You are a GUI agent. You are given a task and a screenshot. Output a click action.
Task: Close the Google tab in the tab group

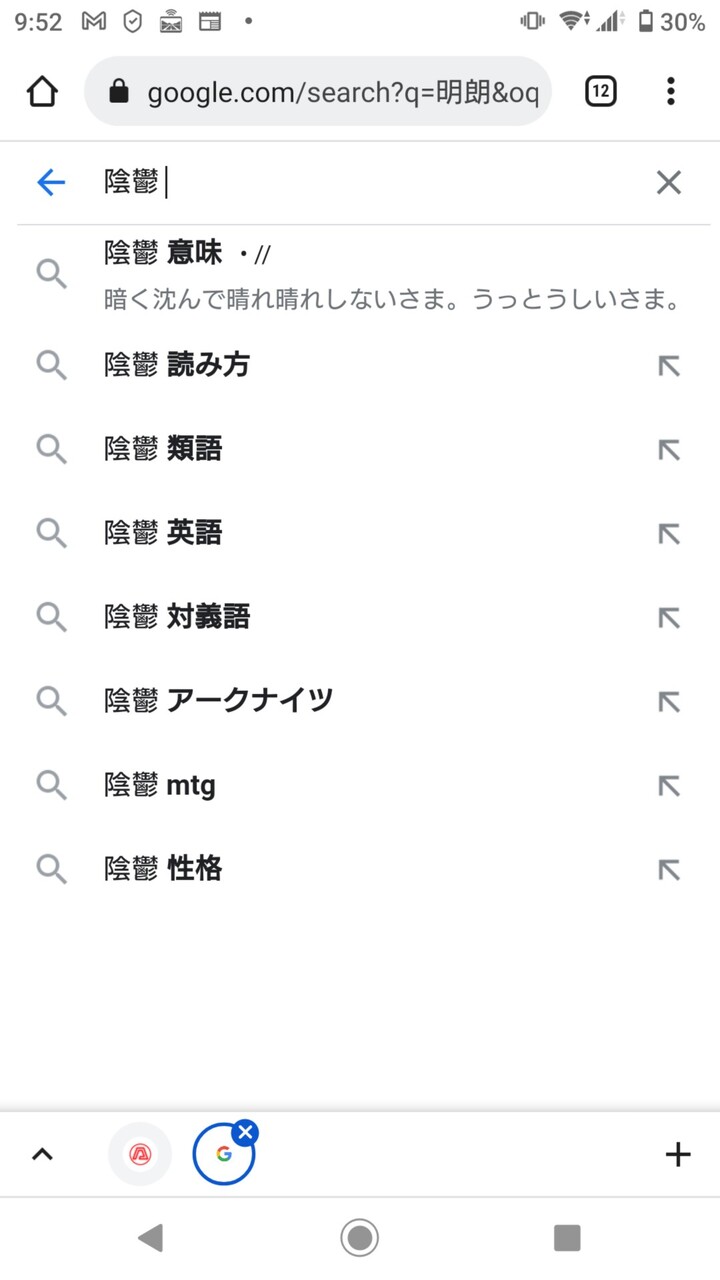coord(245,1133)
